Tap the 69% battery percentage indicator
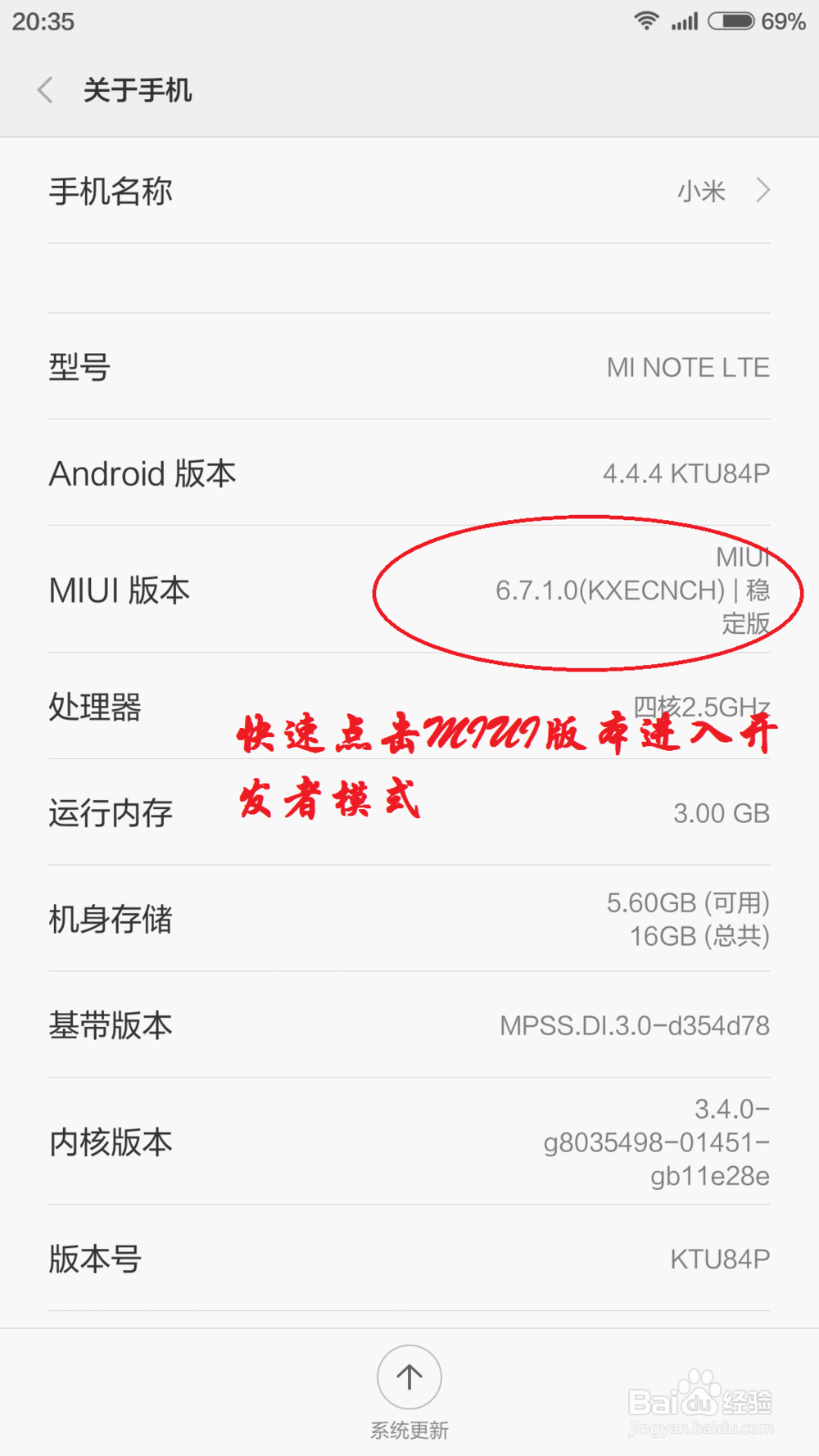Viewport: 819px width, 1456px height. point(785,21)
